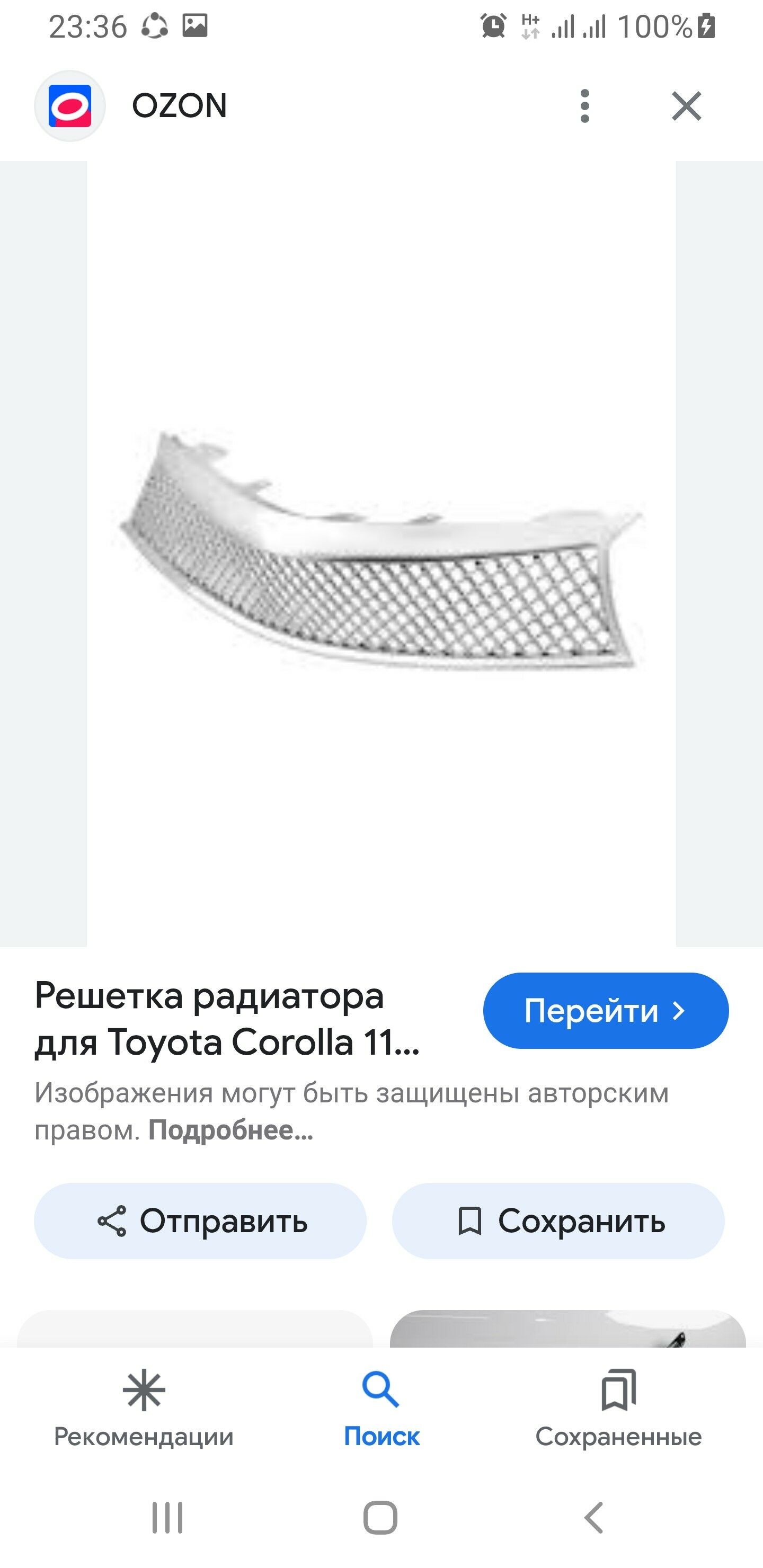Open the radiator grille product image
The height and width of the screenshot is (1568, 763).
click(381, 553)
